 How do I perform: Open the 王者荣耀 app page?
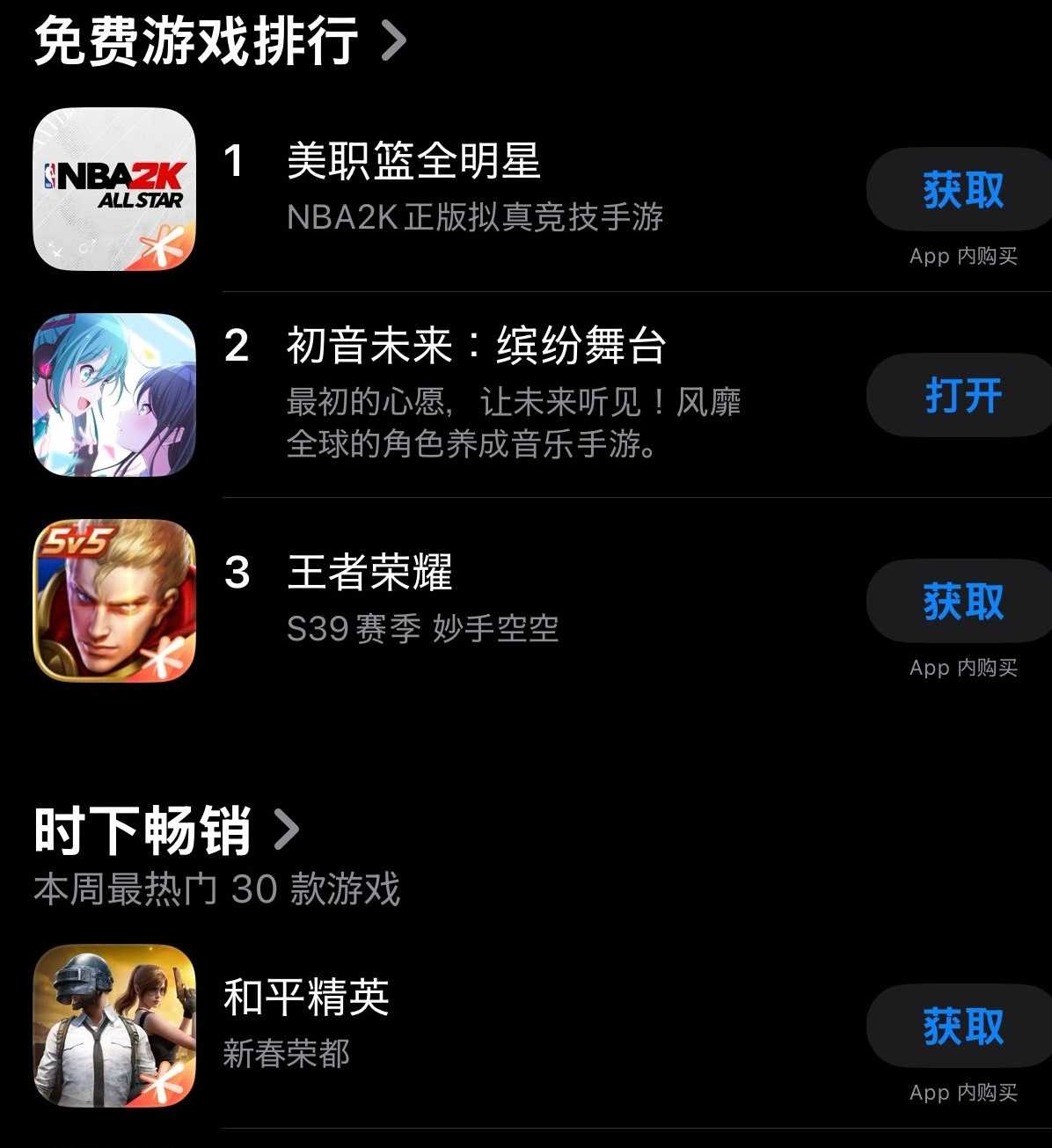click(x=369, y=573)
